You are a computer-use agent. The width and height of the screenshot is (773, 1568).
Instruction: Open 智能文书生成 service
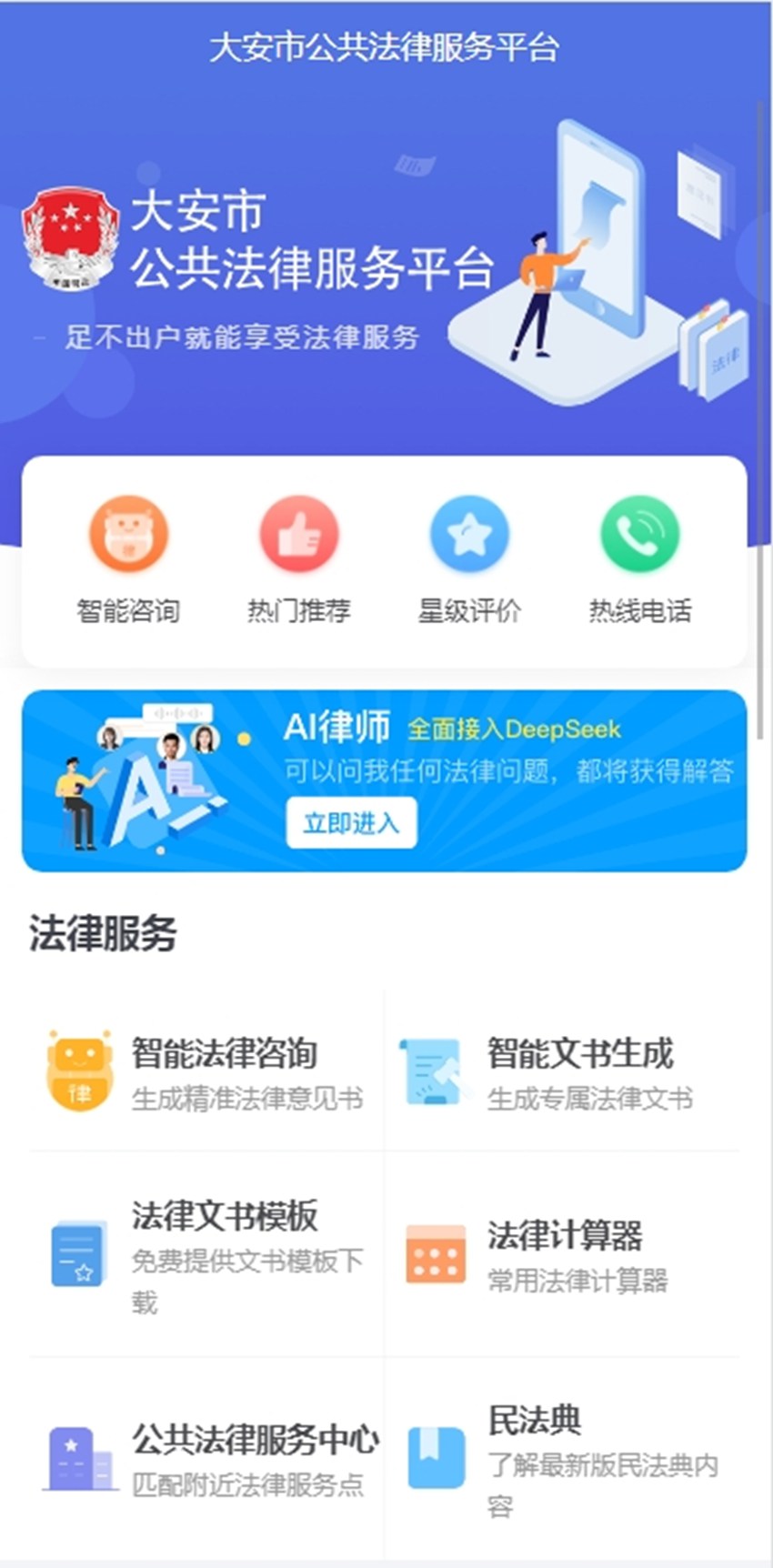point(561,1073)
